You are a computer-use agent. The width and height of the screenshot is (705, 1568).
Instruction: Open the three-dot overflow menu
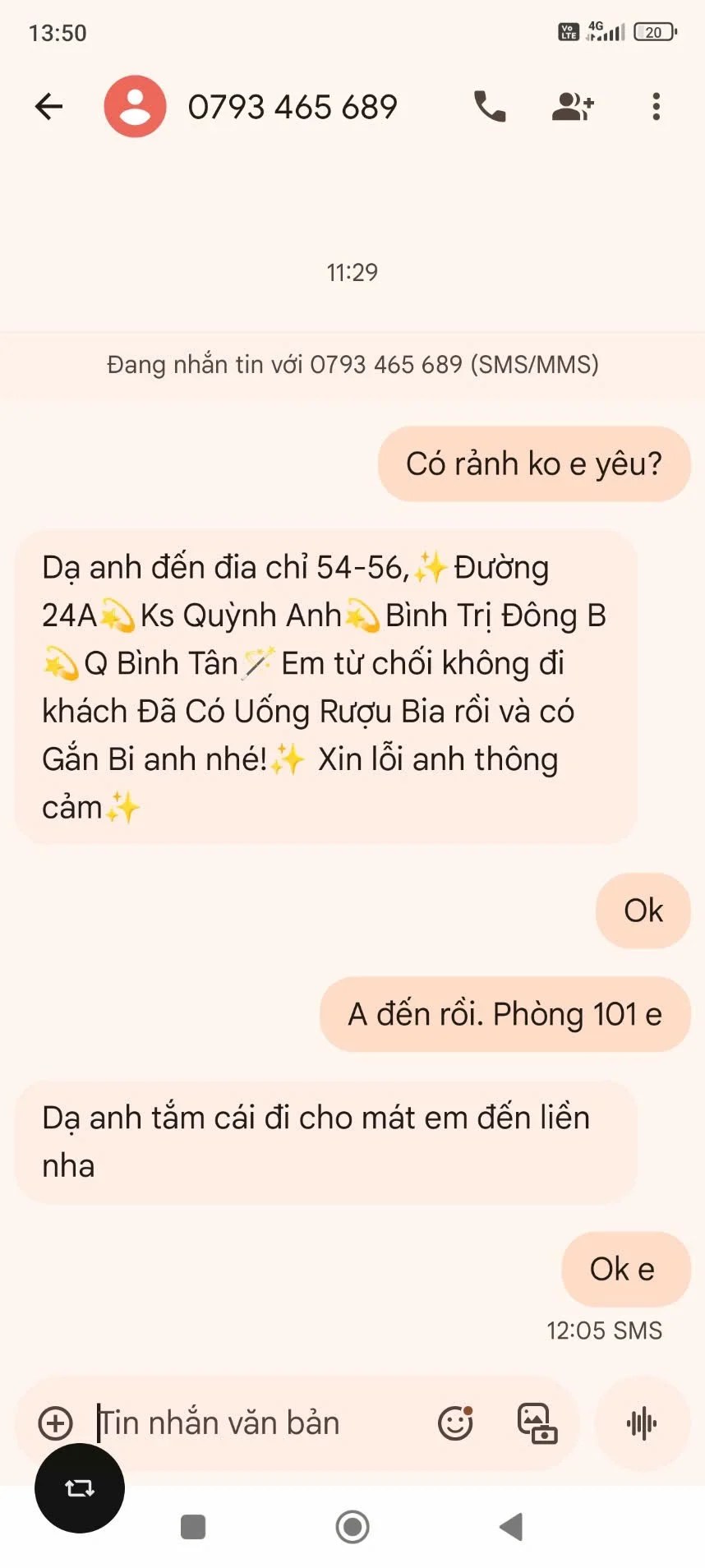pos(656,106)
